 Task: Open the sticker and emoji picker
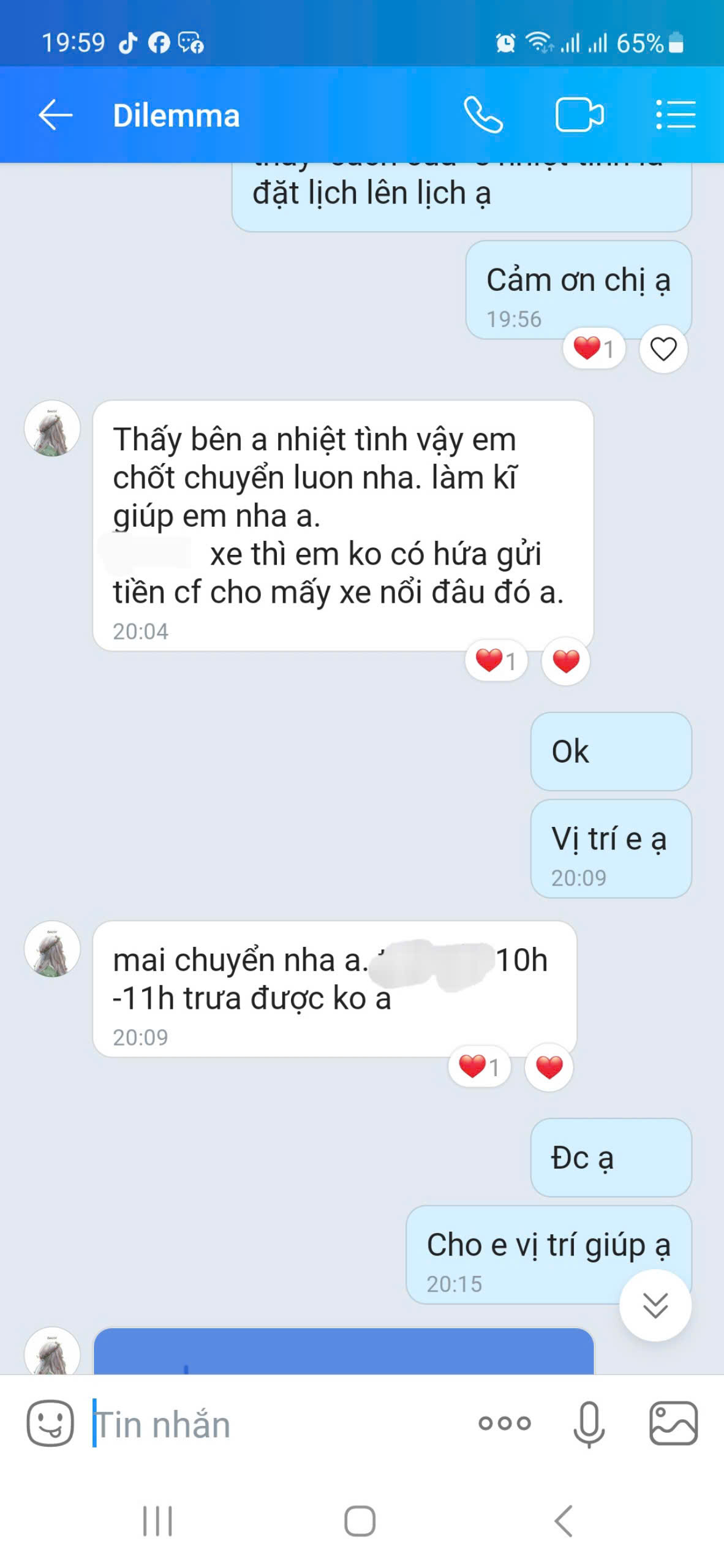click(50, 1423)
